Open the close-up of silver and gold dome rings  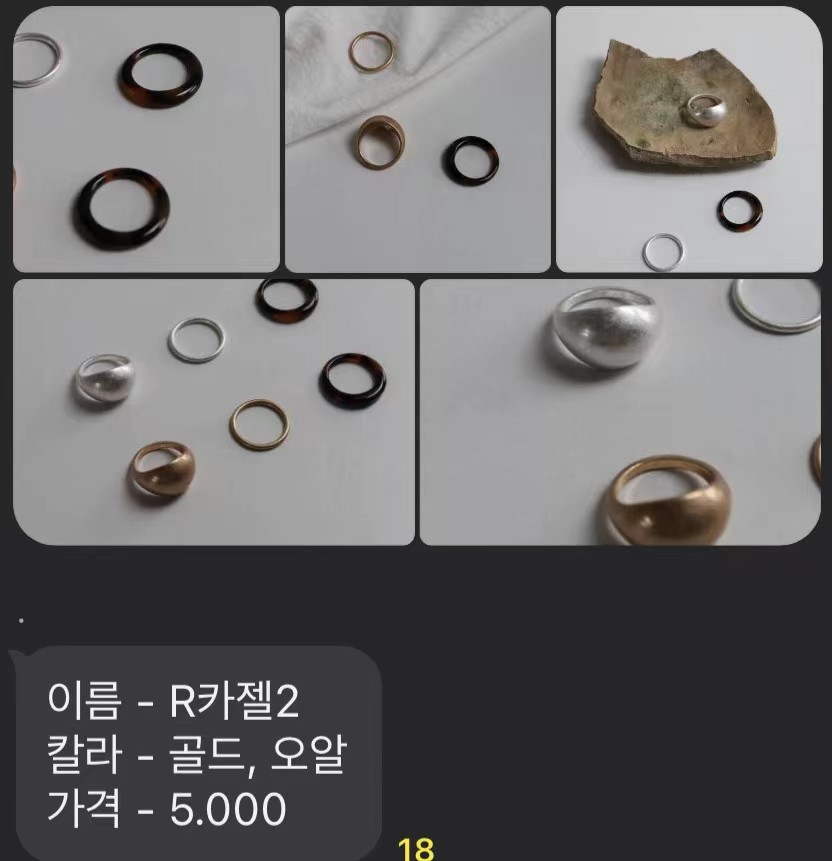[x=620, y=412]
